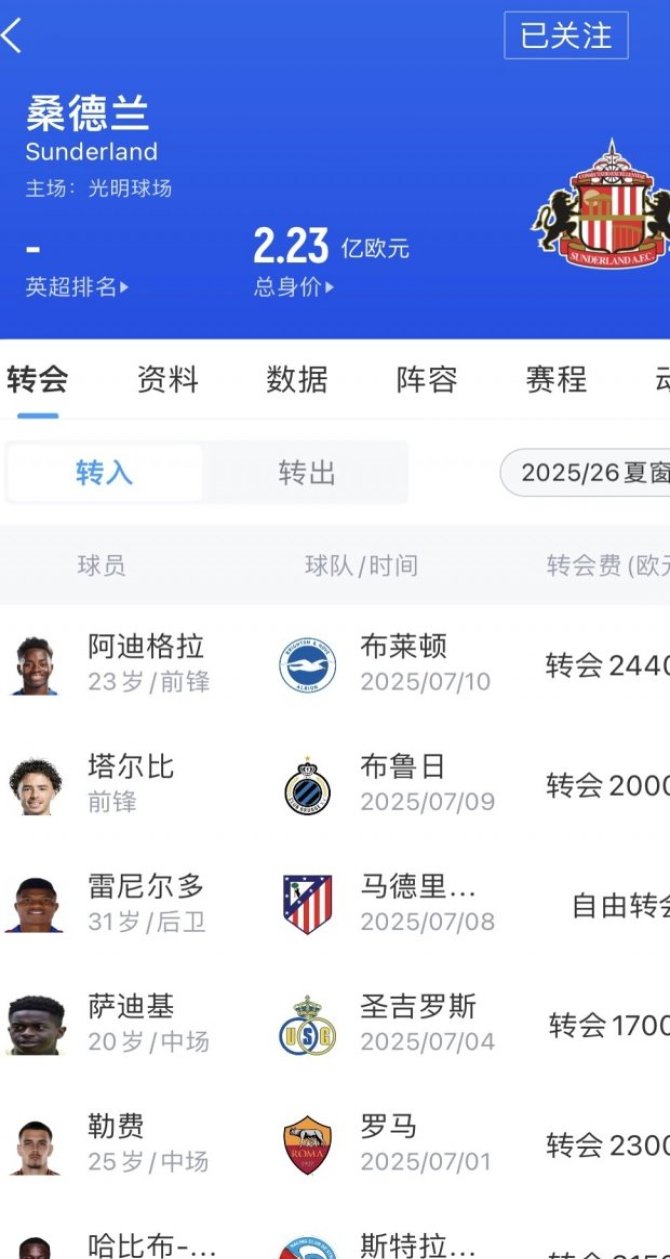The height and width of the screenshot is (1259, 670).
Task: Open the 塔尔比 transfer row
Action: tap(335, 784)
